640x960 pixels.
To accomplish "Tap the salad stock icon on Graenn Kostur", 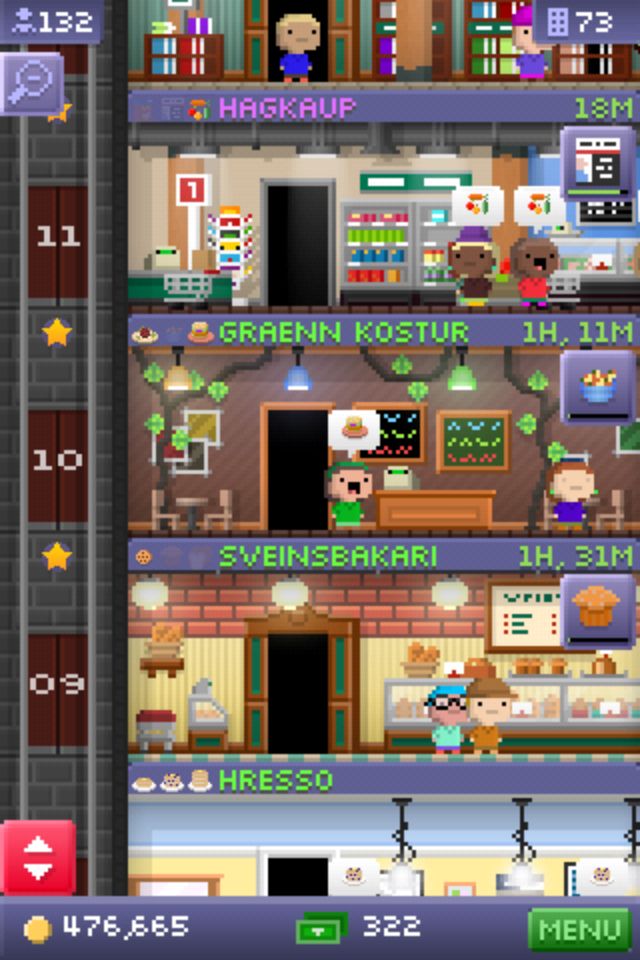I will coord(597,387).
